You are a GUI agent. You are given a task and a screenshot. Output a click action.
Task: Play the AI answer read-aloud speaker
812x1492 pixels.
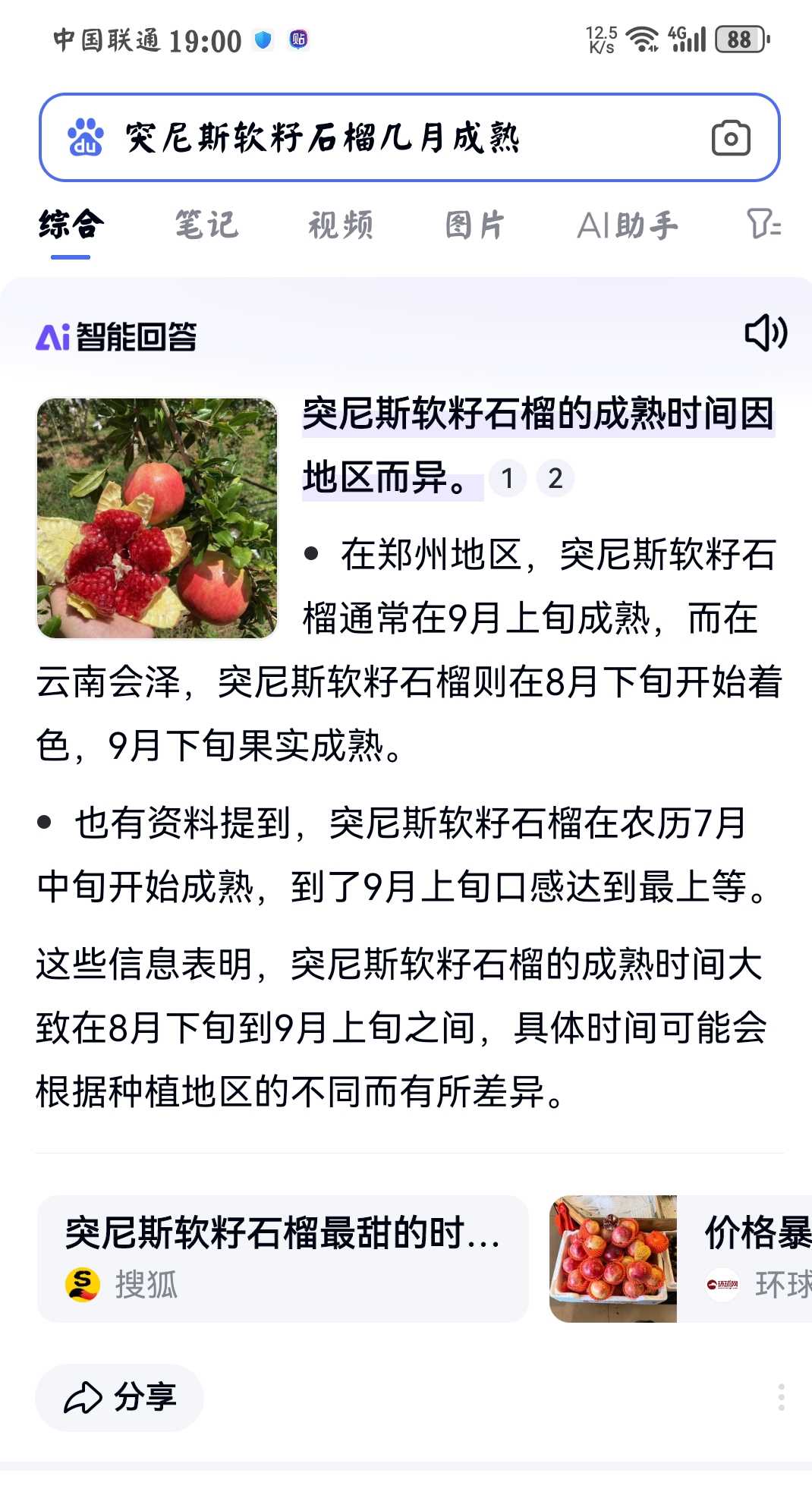pyautogui.click(x=766, y=333)
